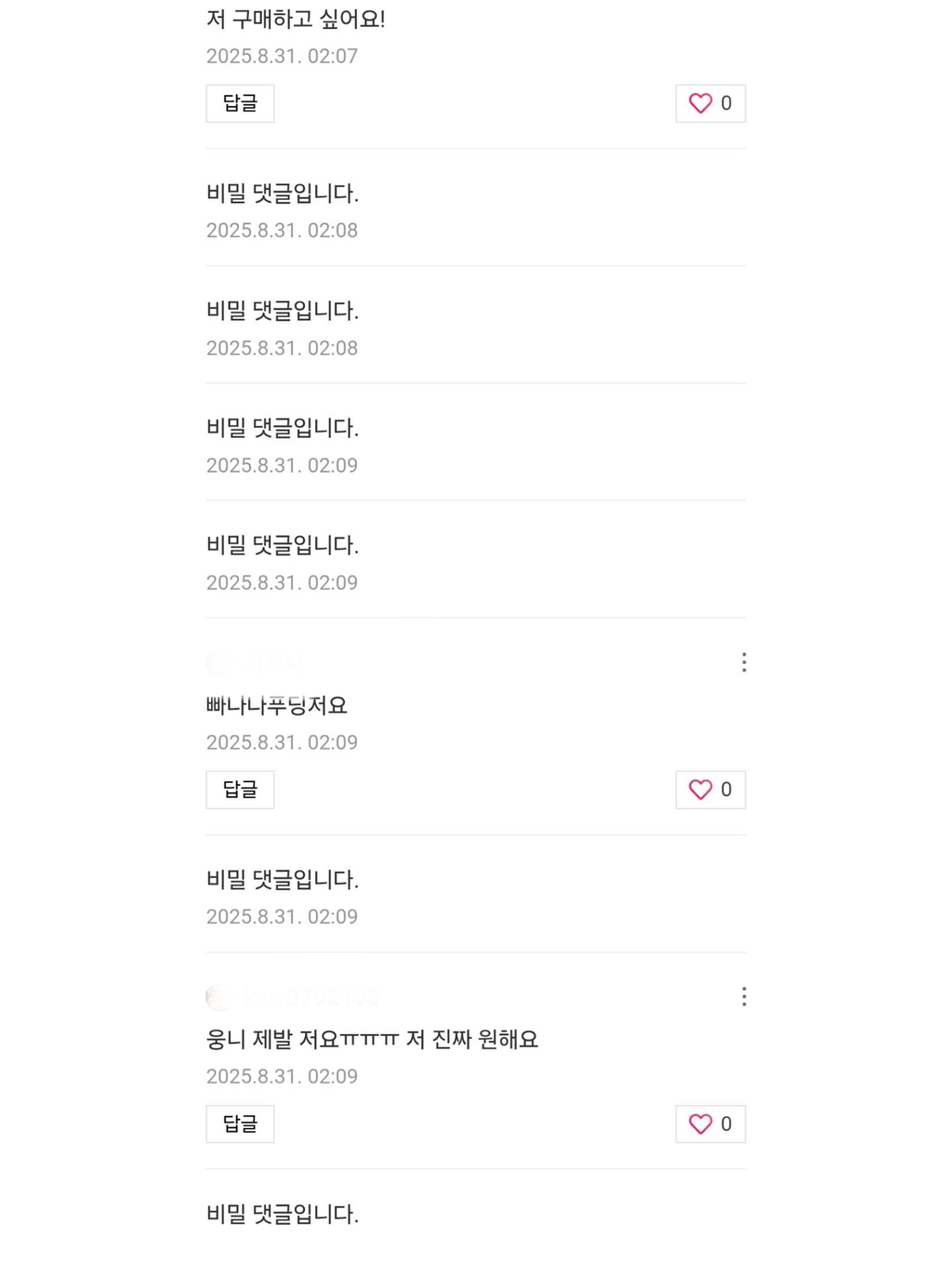Open overflow menu for '웅니 제발 저요' comment
Viewport: 952px width, 1263px height.
click(744, 997)
